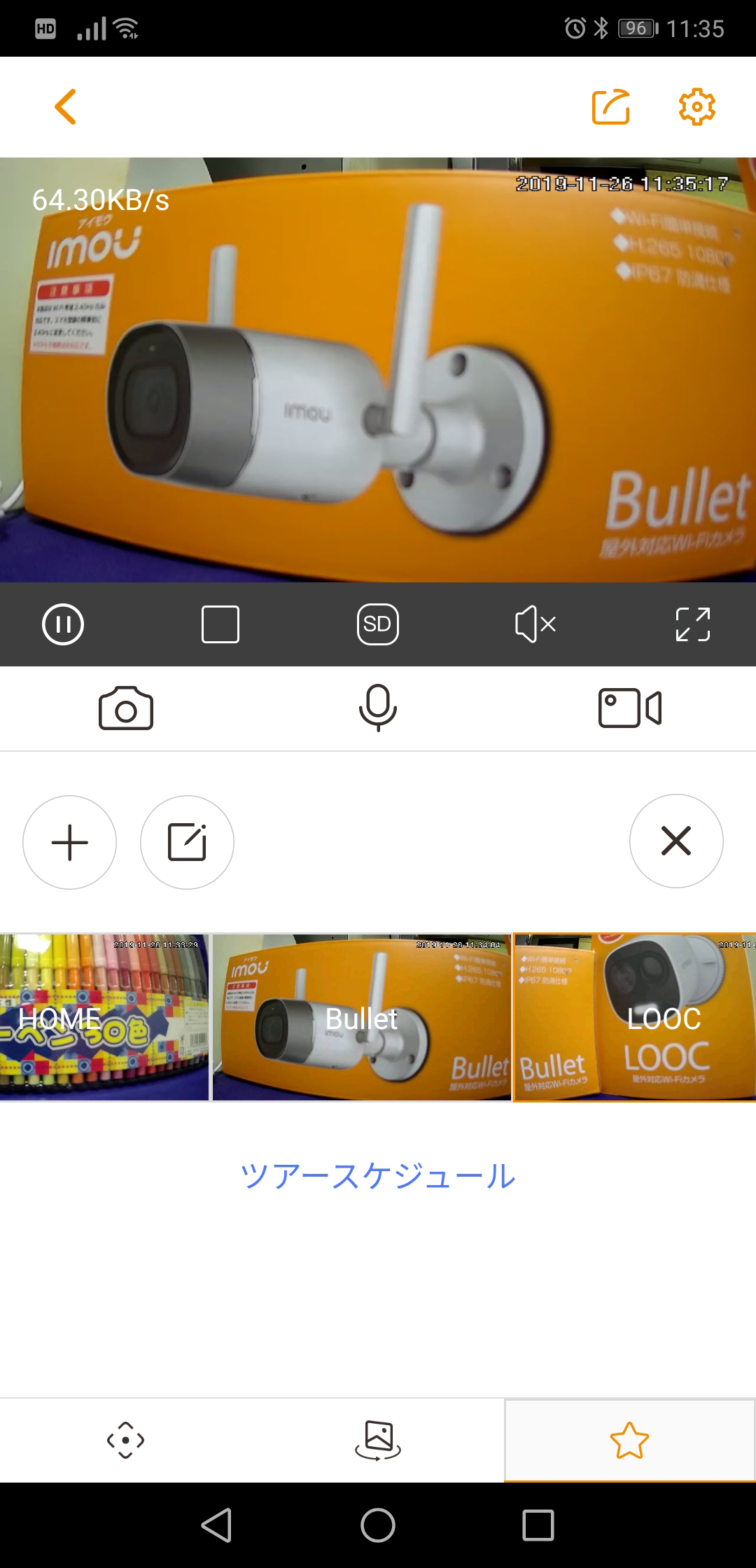The image size is (756, 1568).
Task: Change SD video quality setting
Action: tap(378, 624)
